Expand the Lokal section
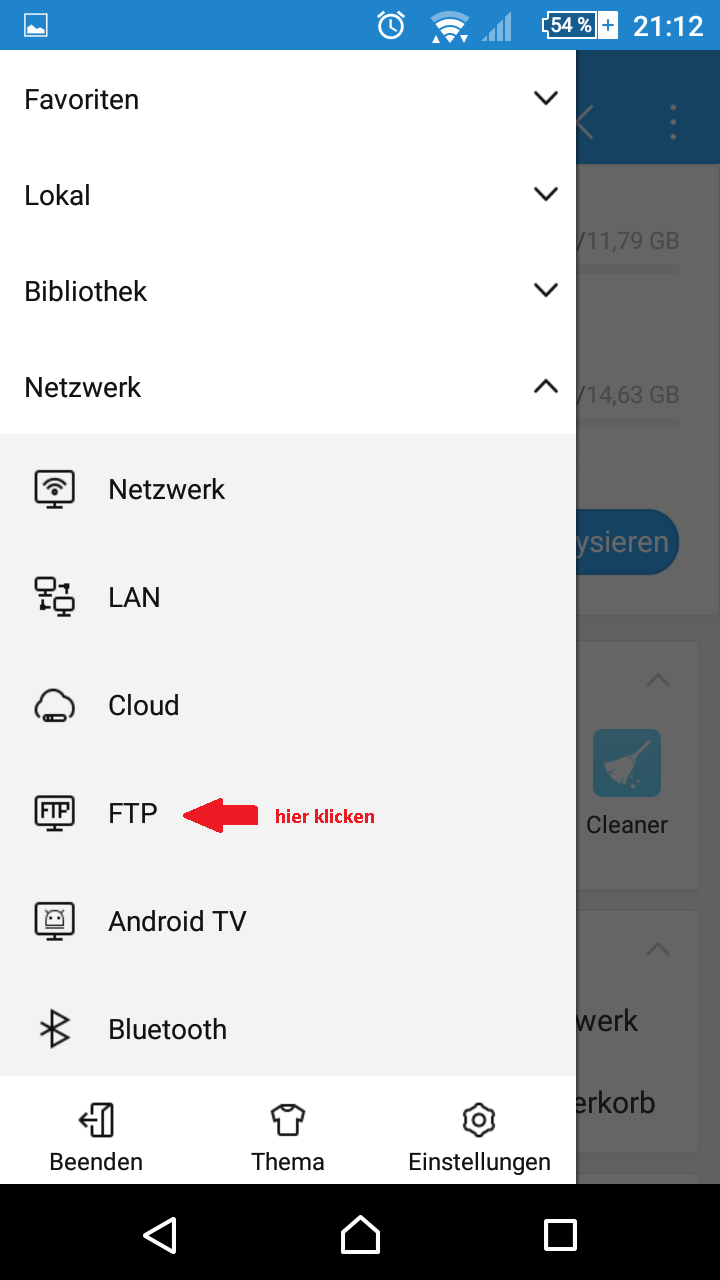Image resolution: width=720 pixels, height=1280 pixels. click(288, 195)
